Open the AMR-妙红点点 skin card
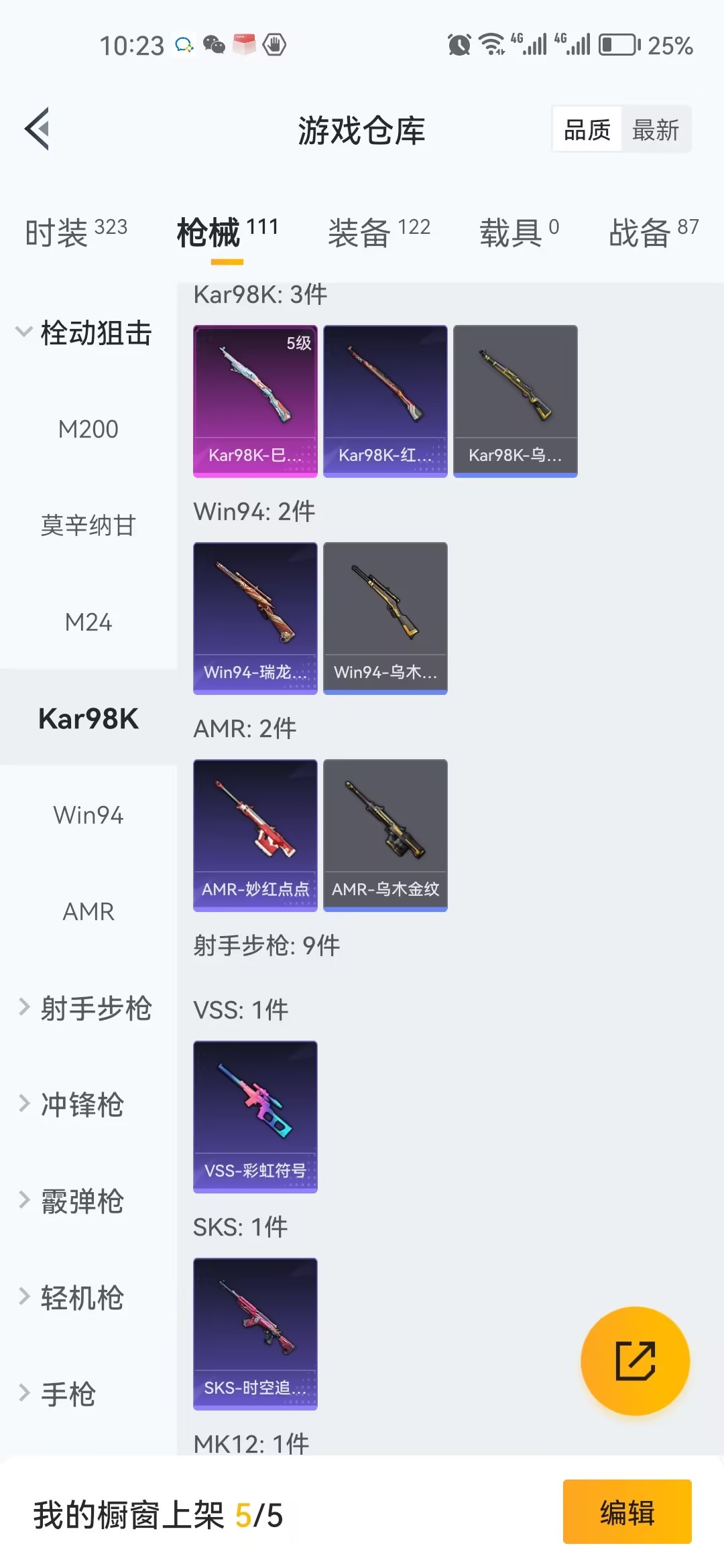The width and height of the screenshot is (724, 1568). (x=255, y=835)
